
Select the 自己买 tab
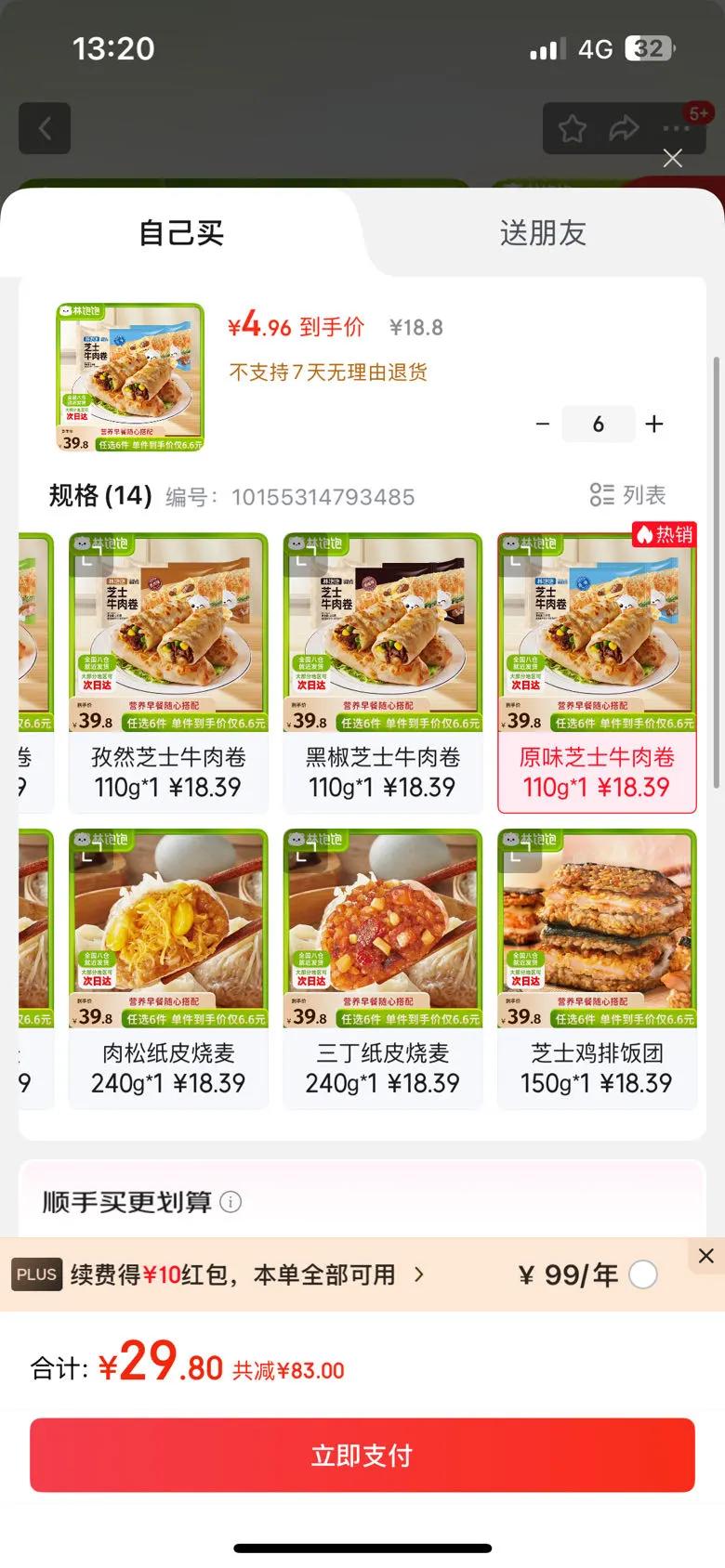pos(182,233)
